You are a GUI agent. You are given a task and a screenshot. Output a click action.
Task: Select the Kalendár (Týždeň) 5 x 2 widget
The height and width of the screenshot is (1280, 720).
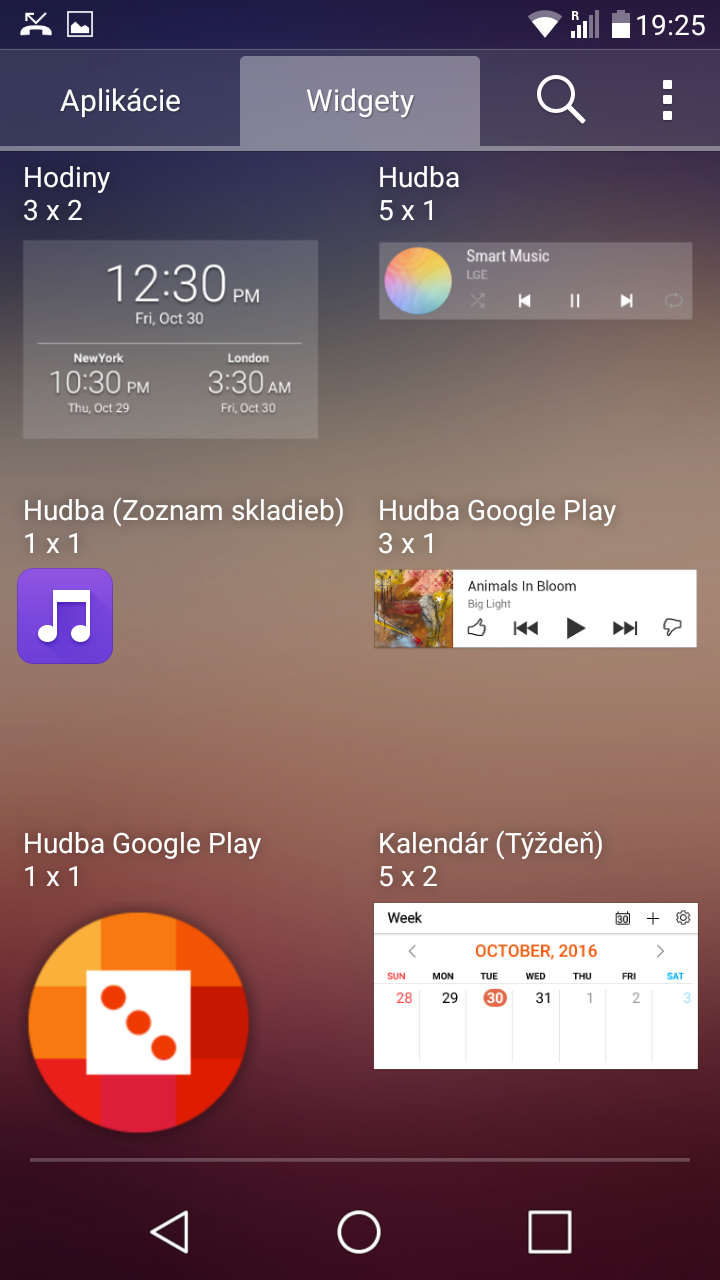pyautogui.click(x=535, y=986)
